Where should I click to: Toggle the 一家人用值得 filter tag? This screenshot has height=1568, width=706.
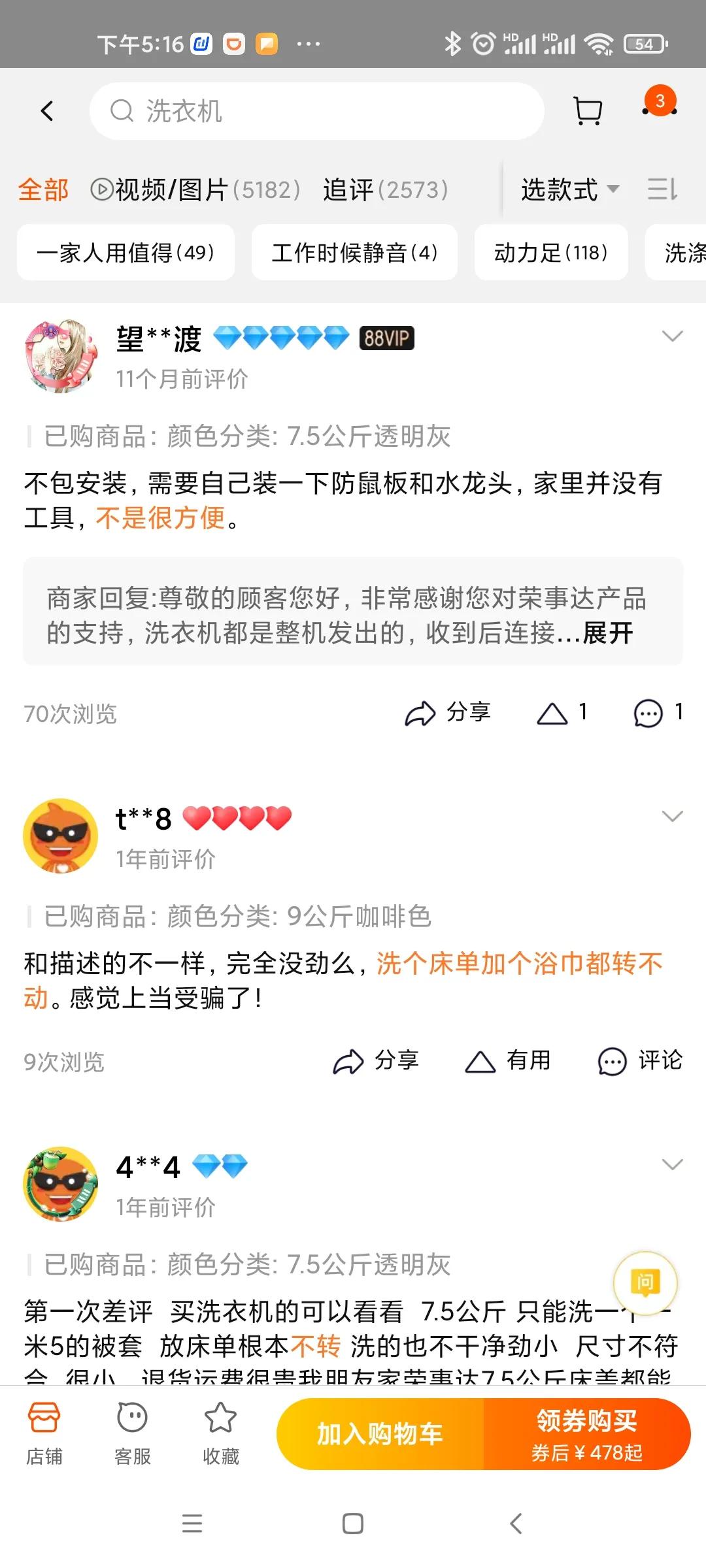[126, 252]
